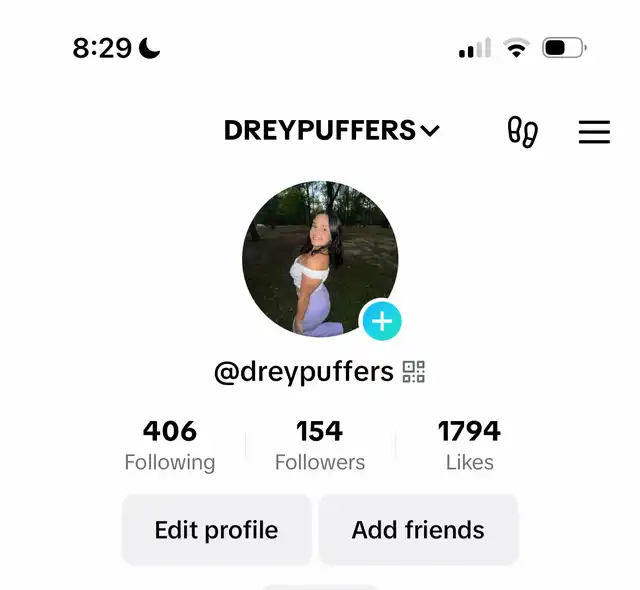Open the footprints profile views icon
This screenshot has width=640, height=590.
pos(522,132)
